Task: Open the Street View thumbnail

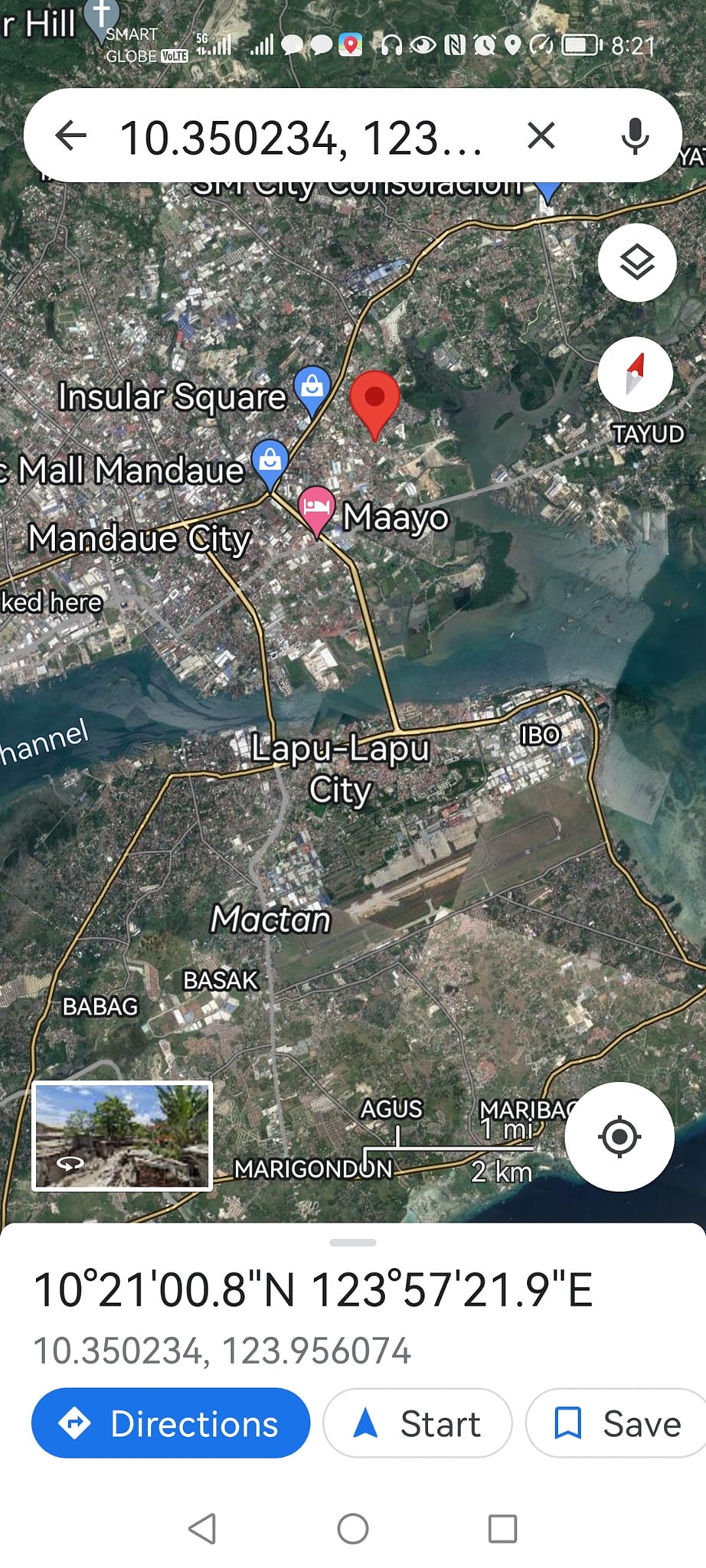Action: (x=123, y=1135)
